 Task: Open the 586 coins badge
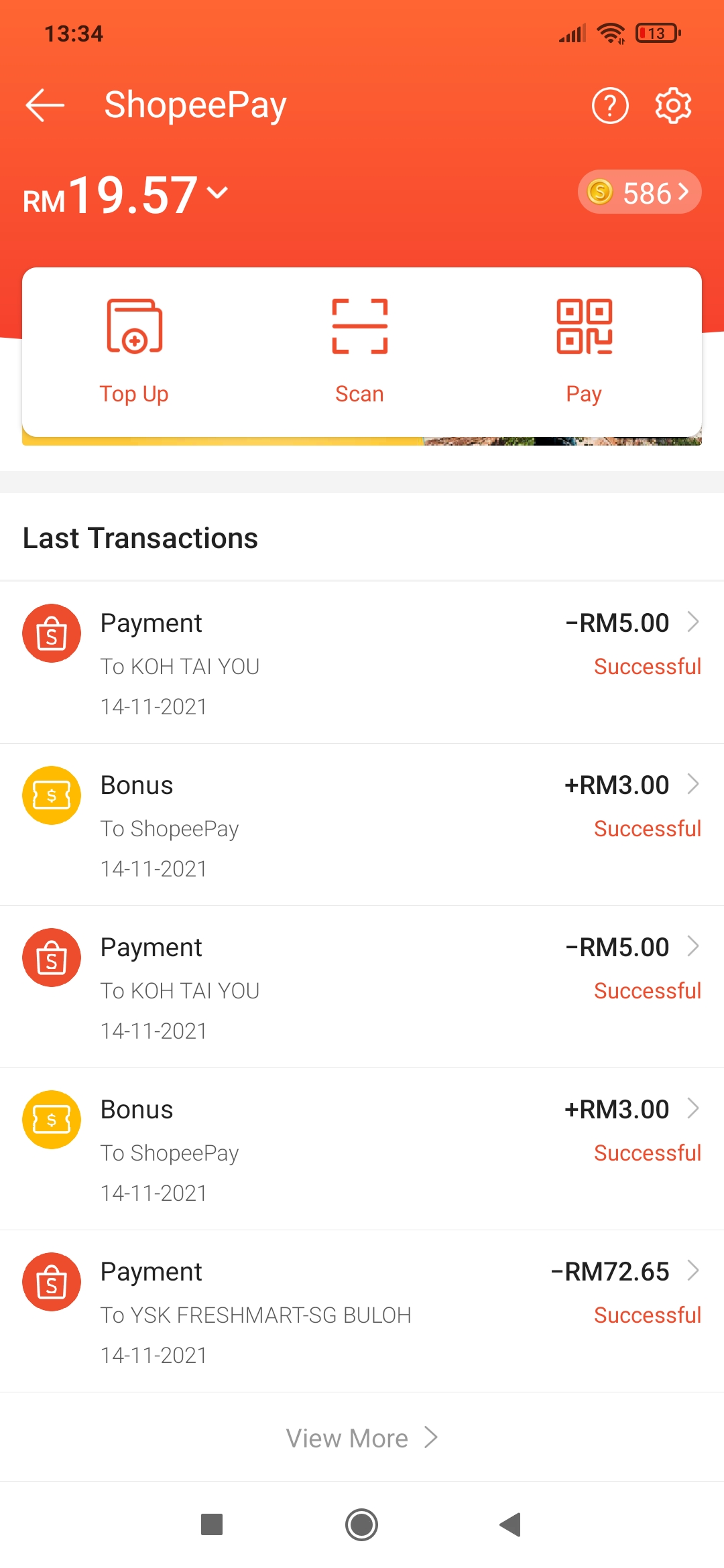tap(640, 192)
